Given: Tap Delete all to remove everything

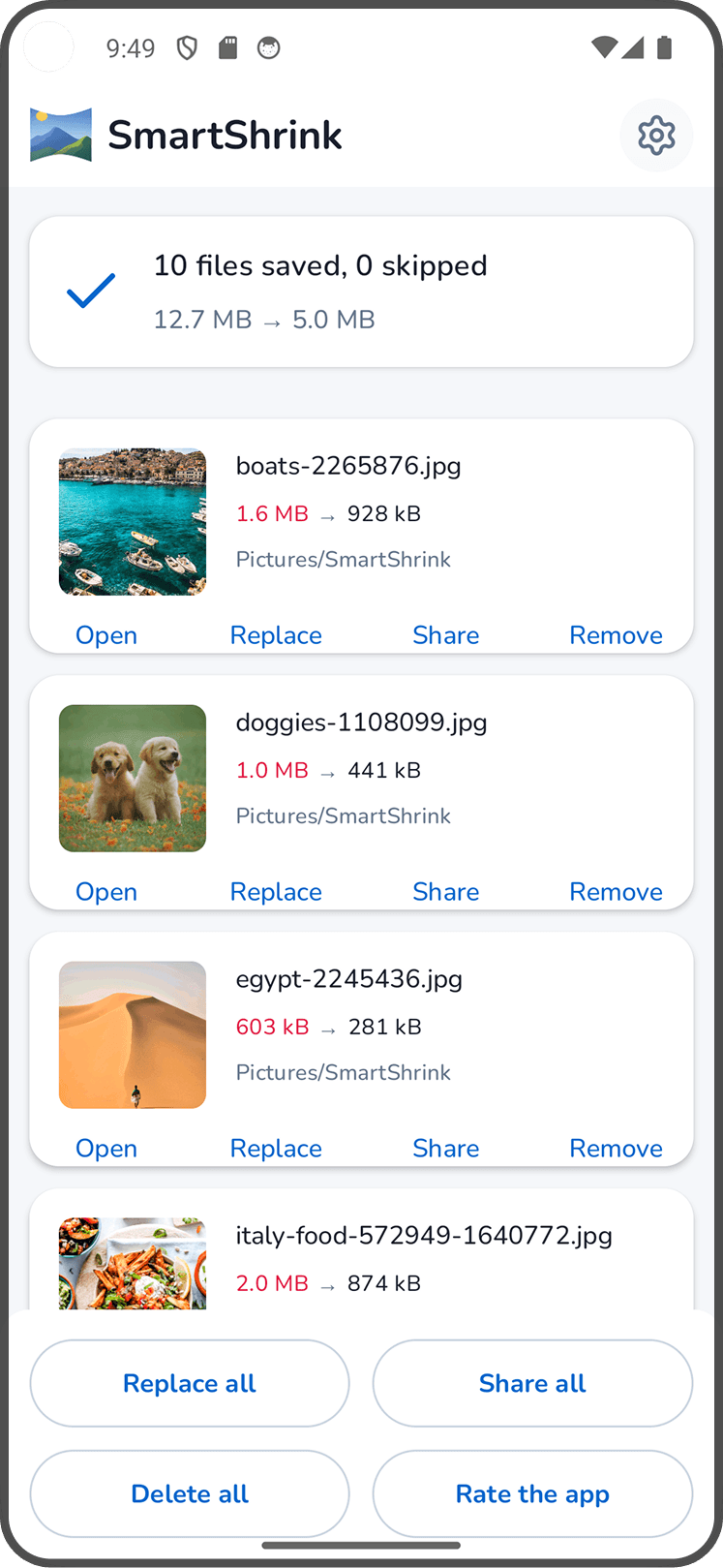Looking at the screenshot, I should [189, 1493].
